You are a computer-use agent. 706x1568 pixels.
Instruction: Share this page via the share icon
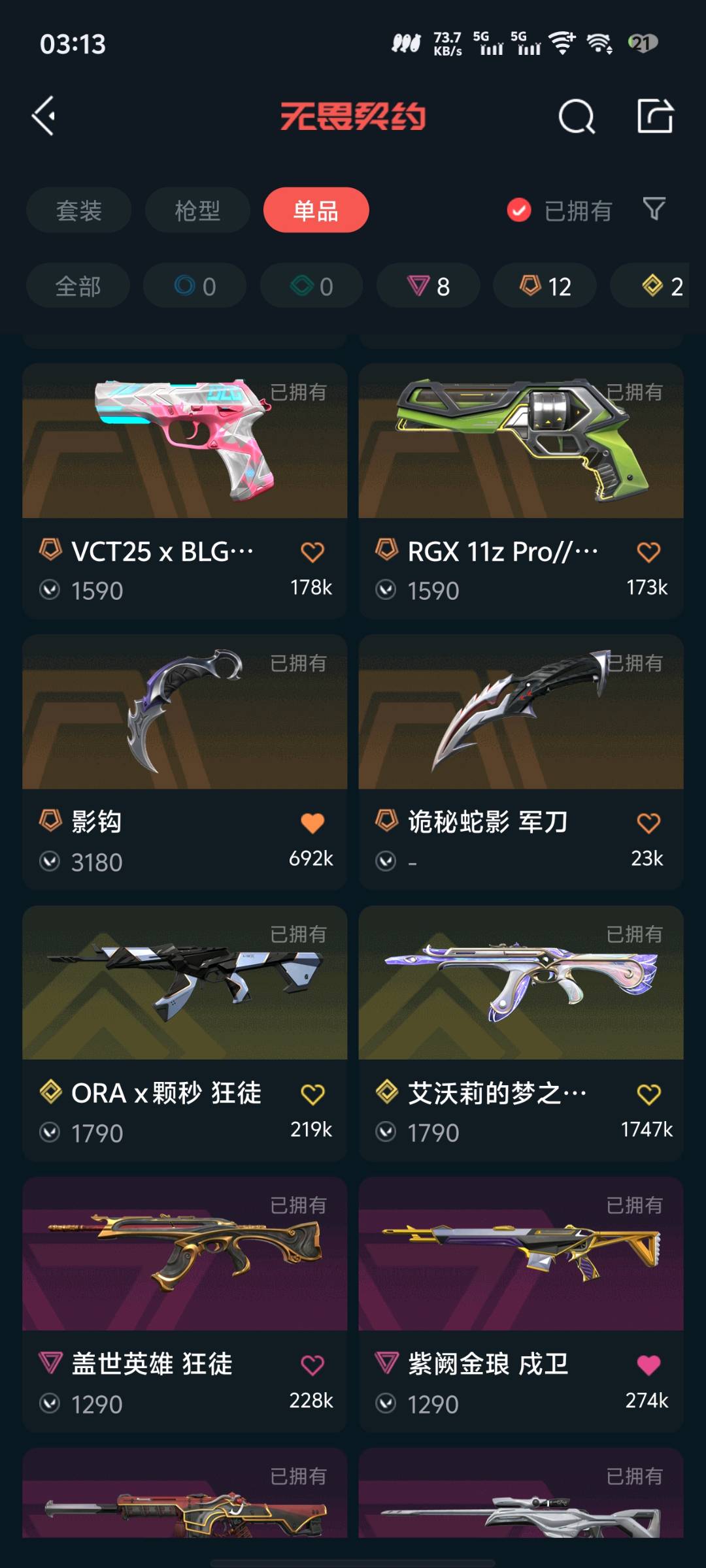tap(655, 116)
